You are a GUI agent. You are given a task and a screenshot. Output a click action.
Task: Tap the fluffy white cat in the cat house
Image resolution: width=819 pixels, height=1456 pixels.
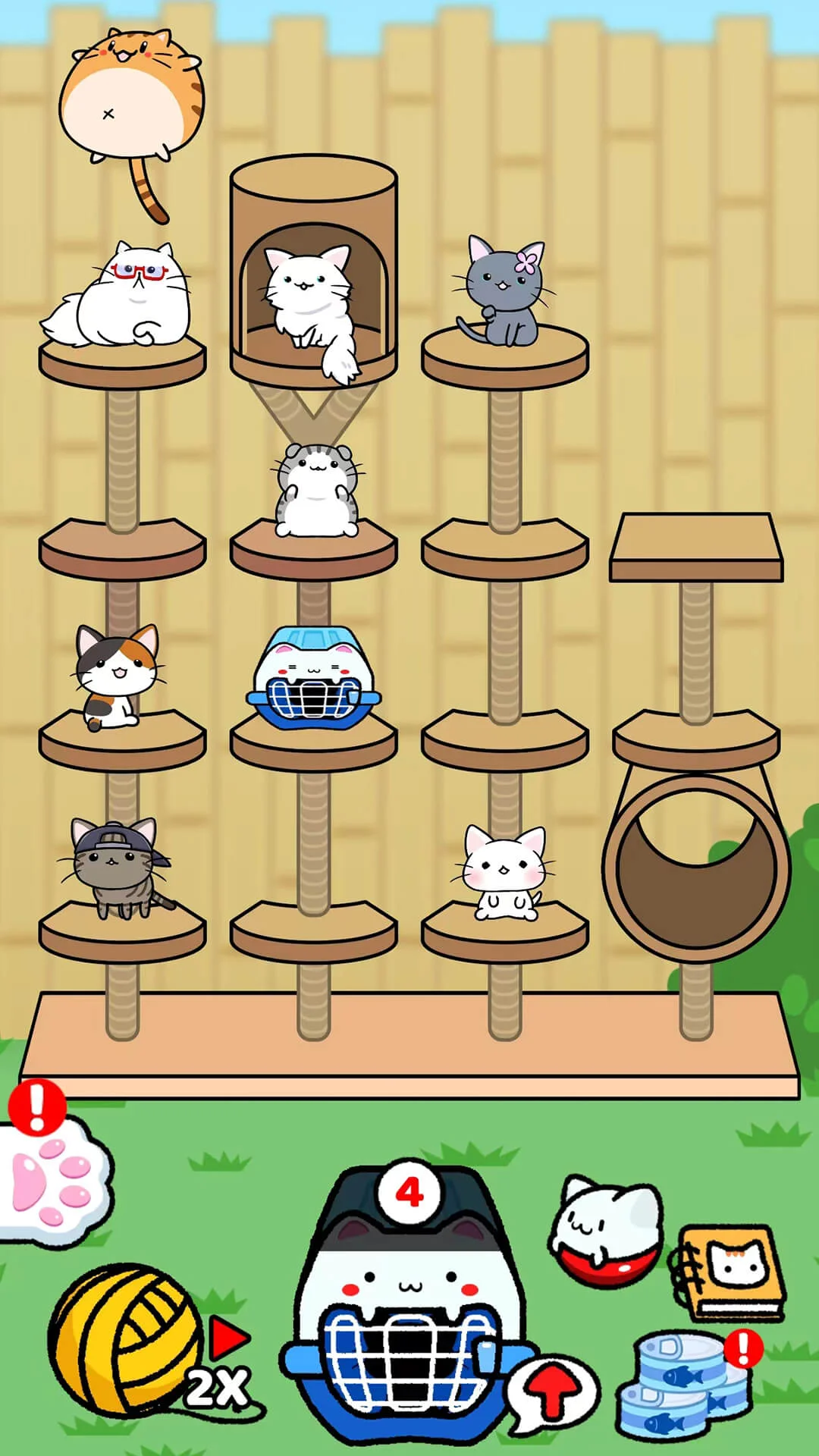[x=311, y=300]
